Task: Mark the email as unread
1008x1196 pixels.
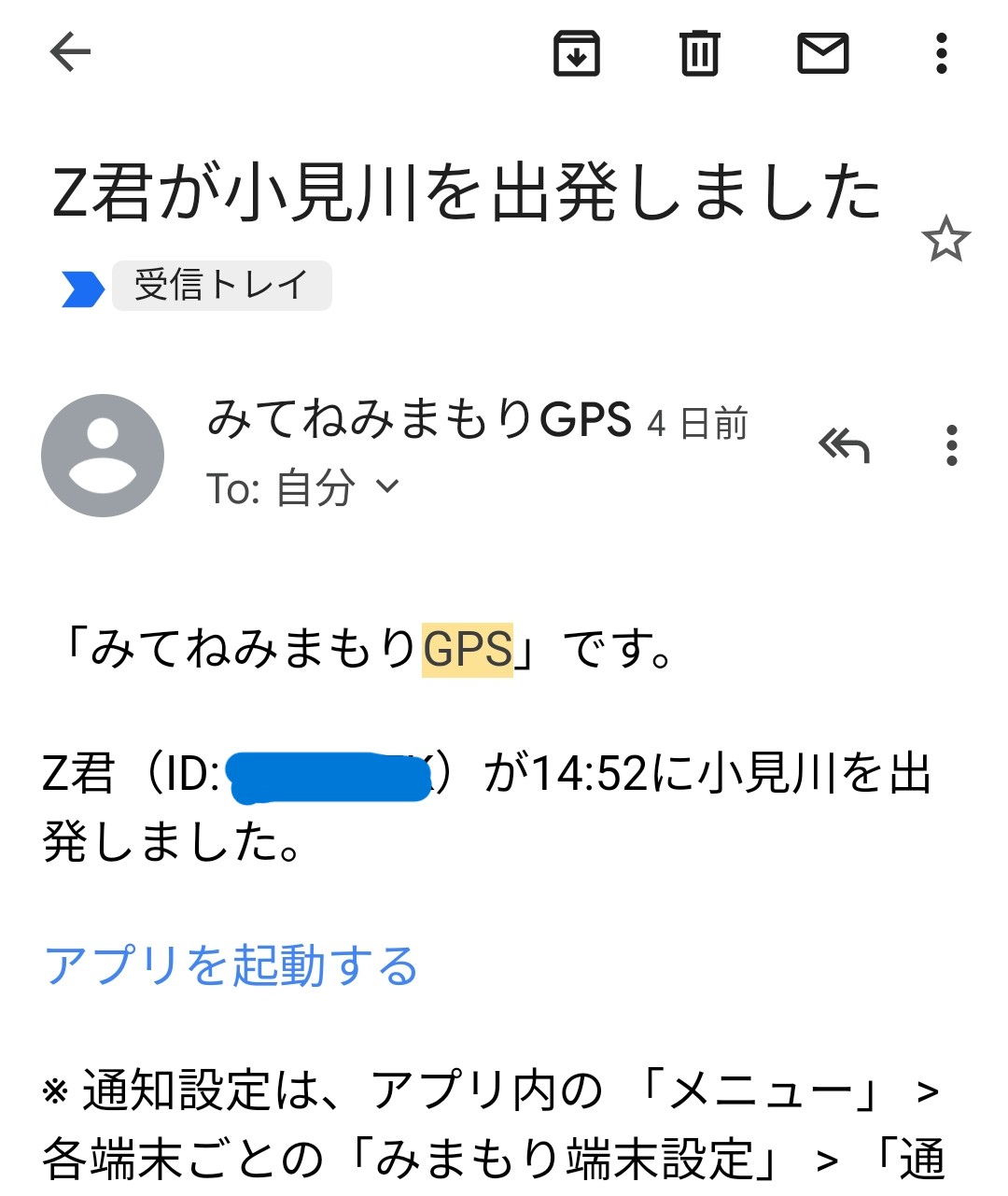Action: tap(823, 53)
